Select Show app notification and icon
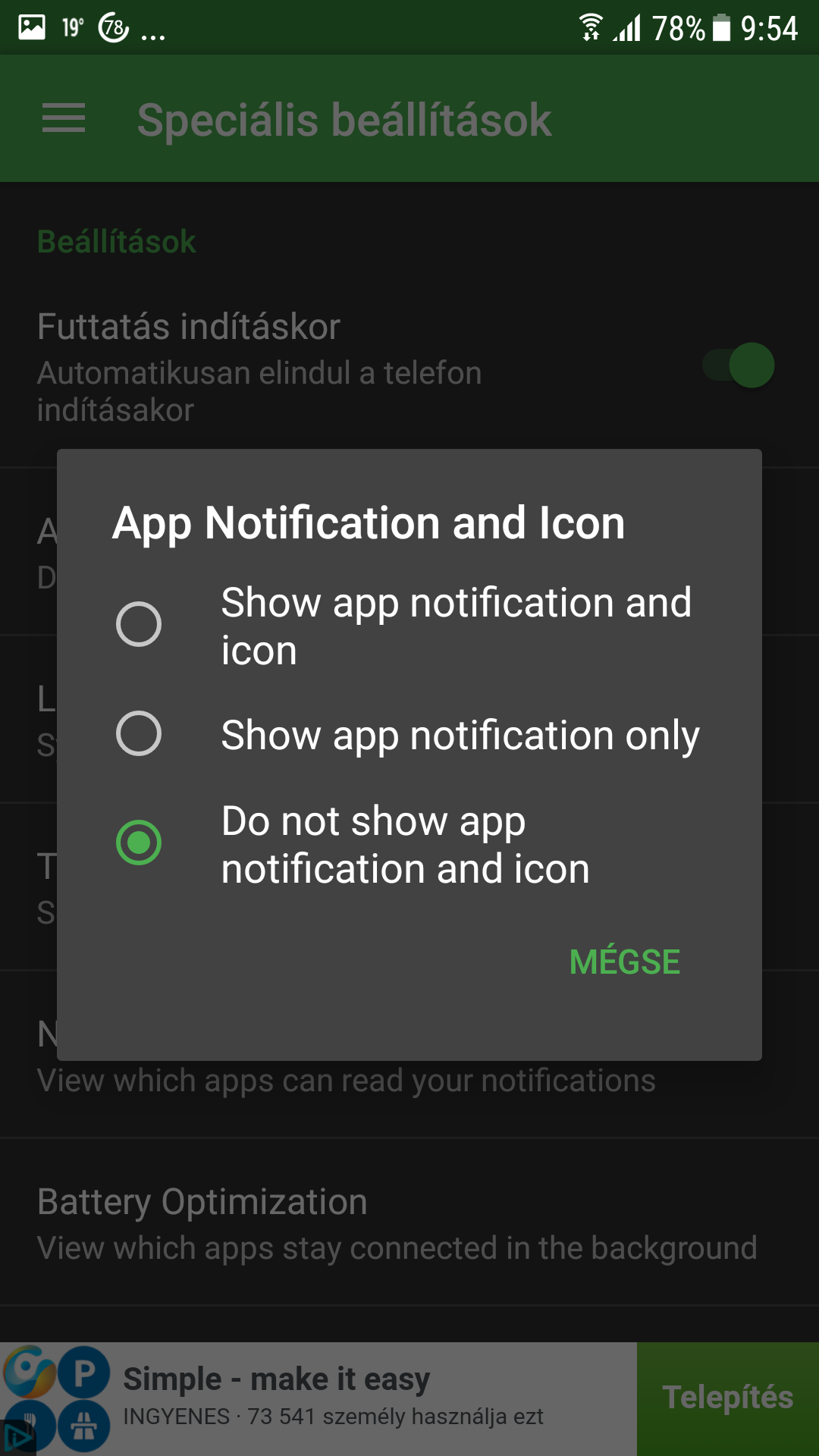 pos(409,625)
